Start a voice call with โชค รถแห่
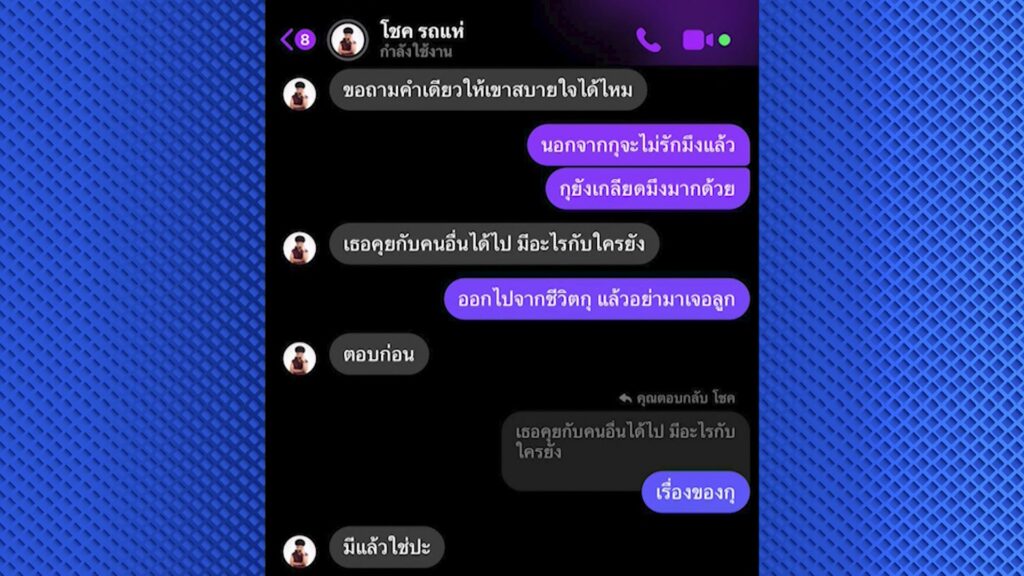This screenshot has width=1024, height=576. tap(648, 40)
